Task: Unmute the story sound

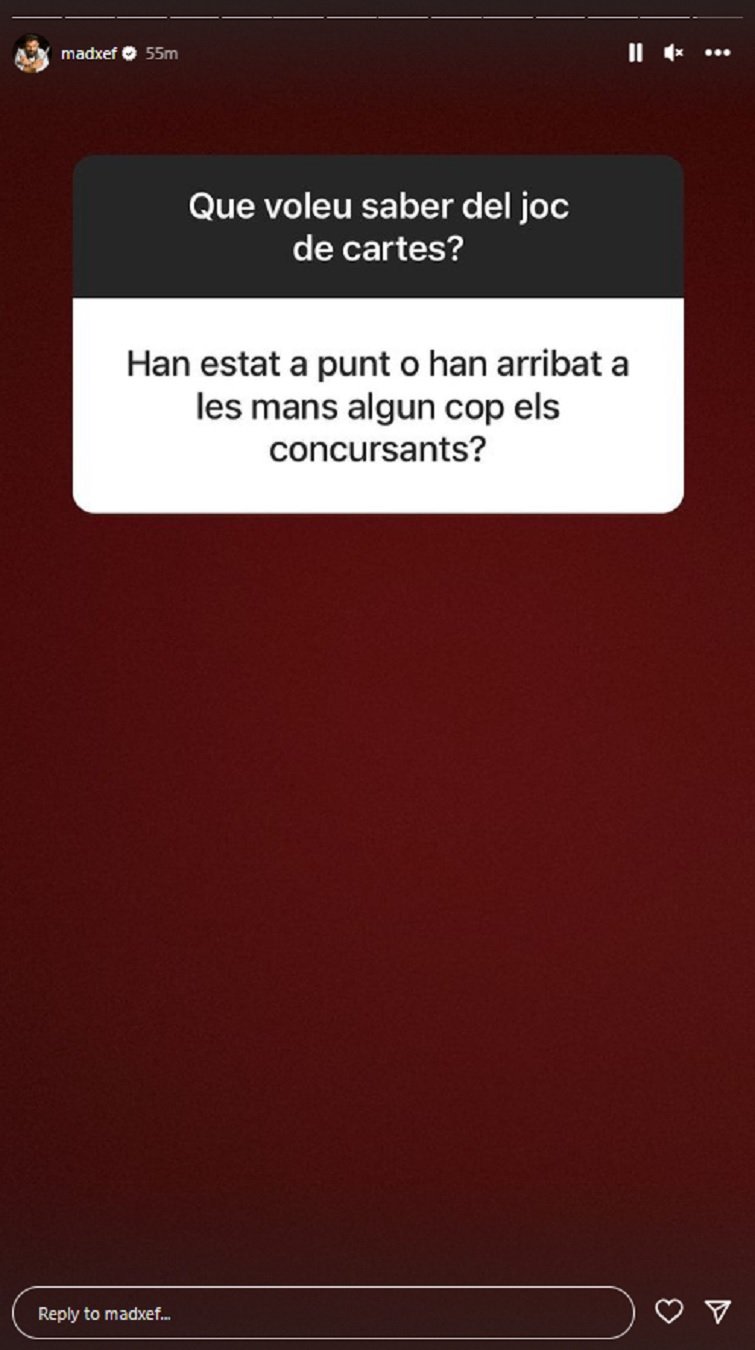Action: point(673,53)
